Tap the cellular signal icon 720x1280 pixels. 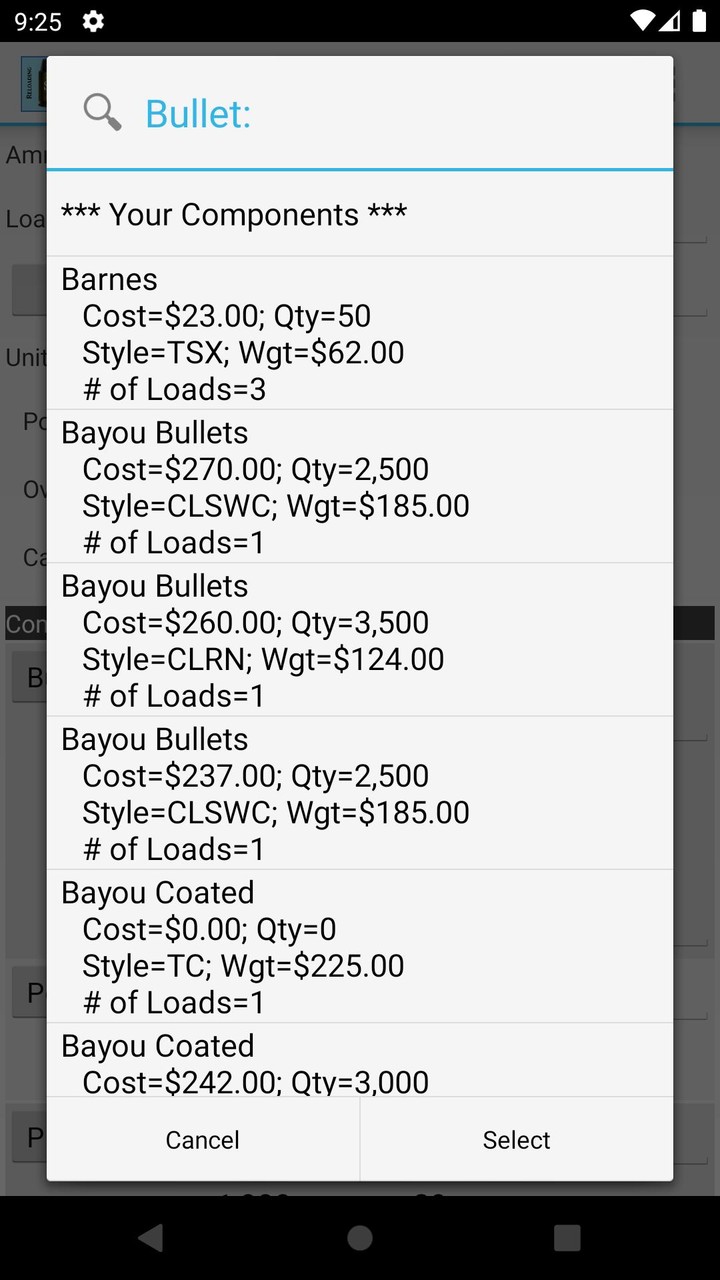coord(672,21)
